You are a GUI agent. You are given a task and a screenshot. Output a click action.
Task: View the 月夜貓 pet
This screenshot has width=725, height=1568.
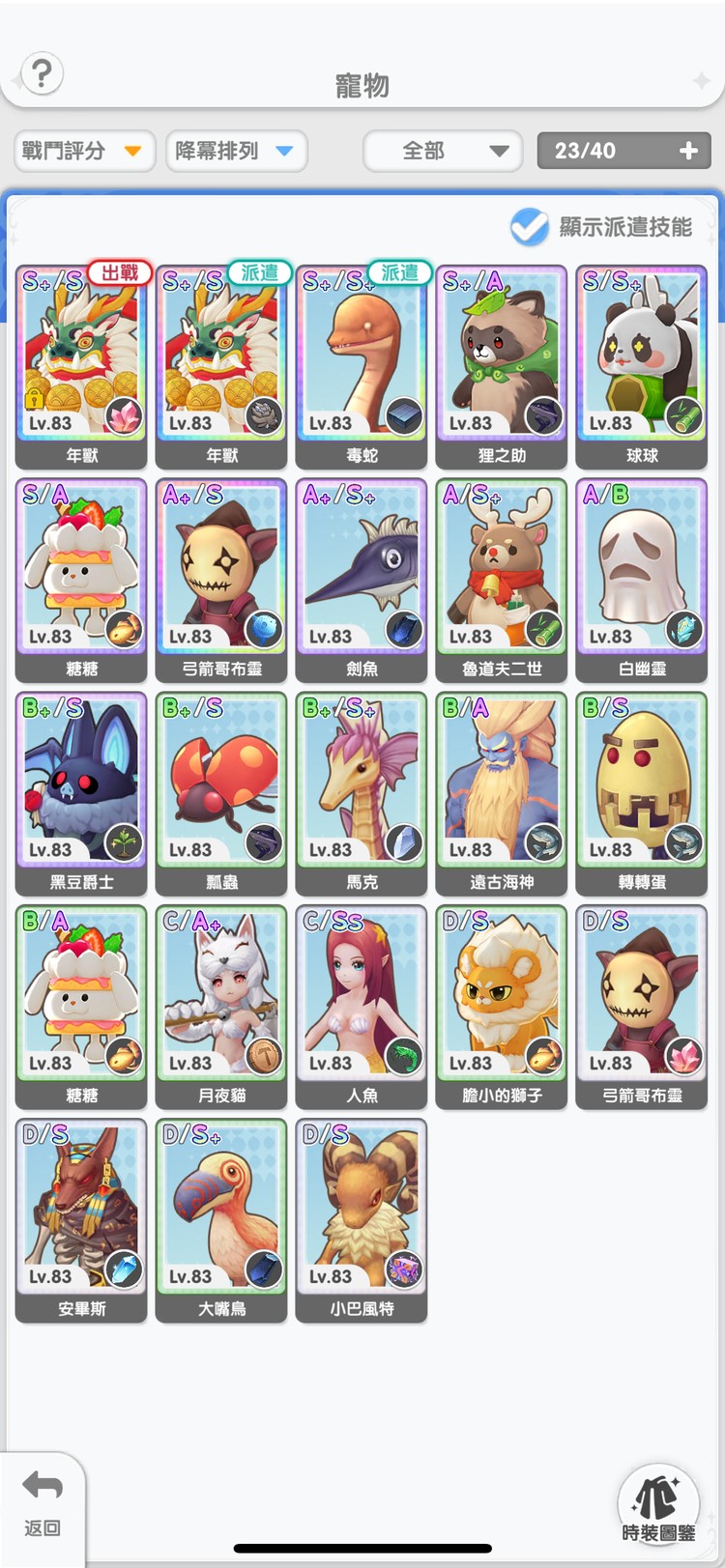click(x=221, y=1003)
